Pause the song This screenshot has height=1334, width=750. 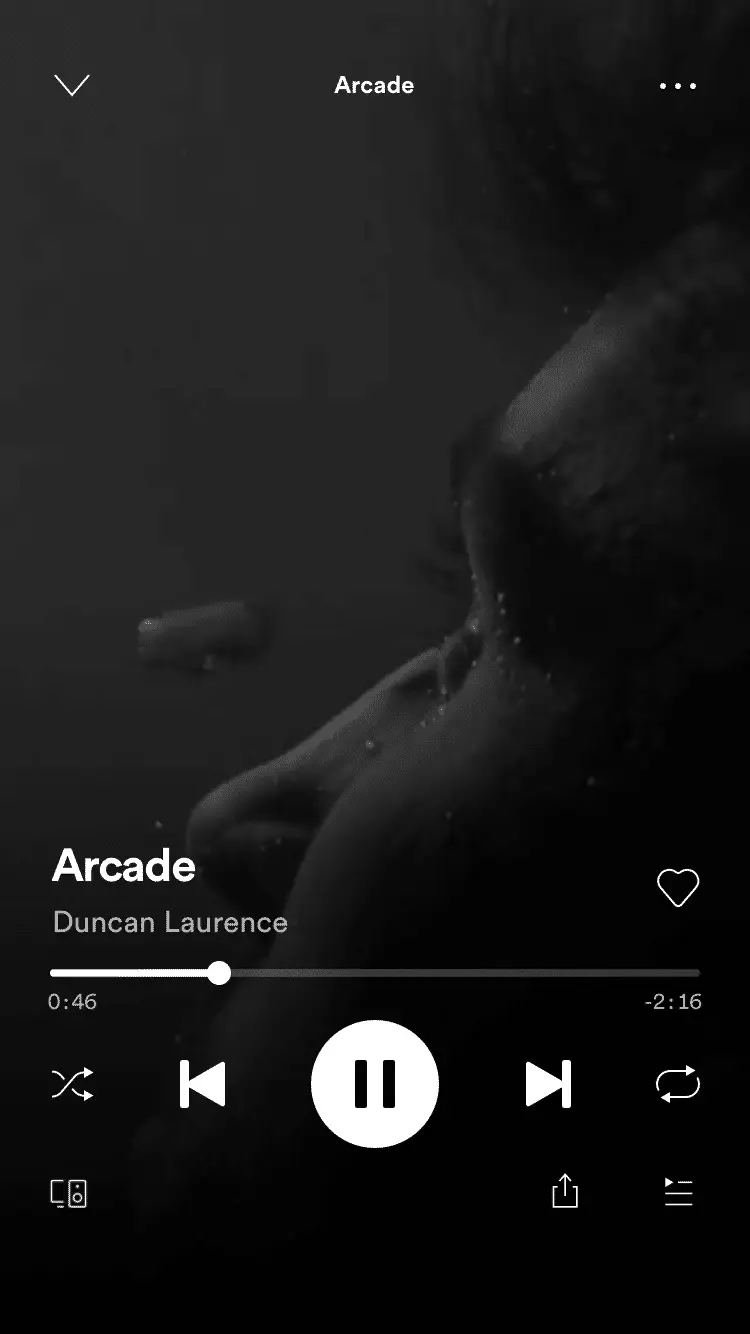tap(375, 1084)
